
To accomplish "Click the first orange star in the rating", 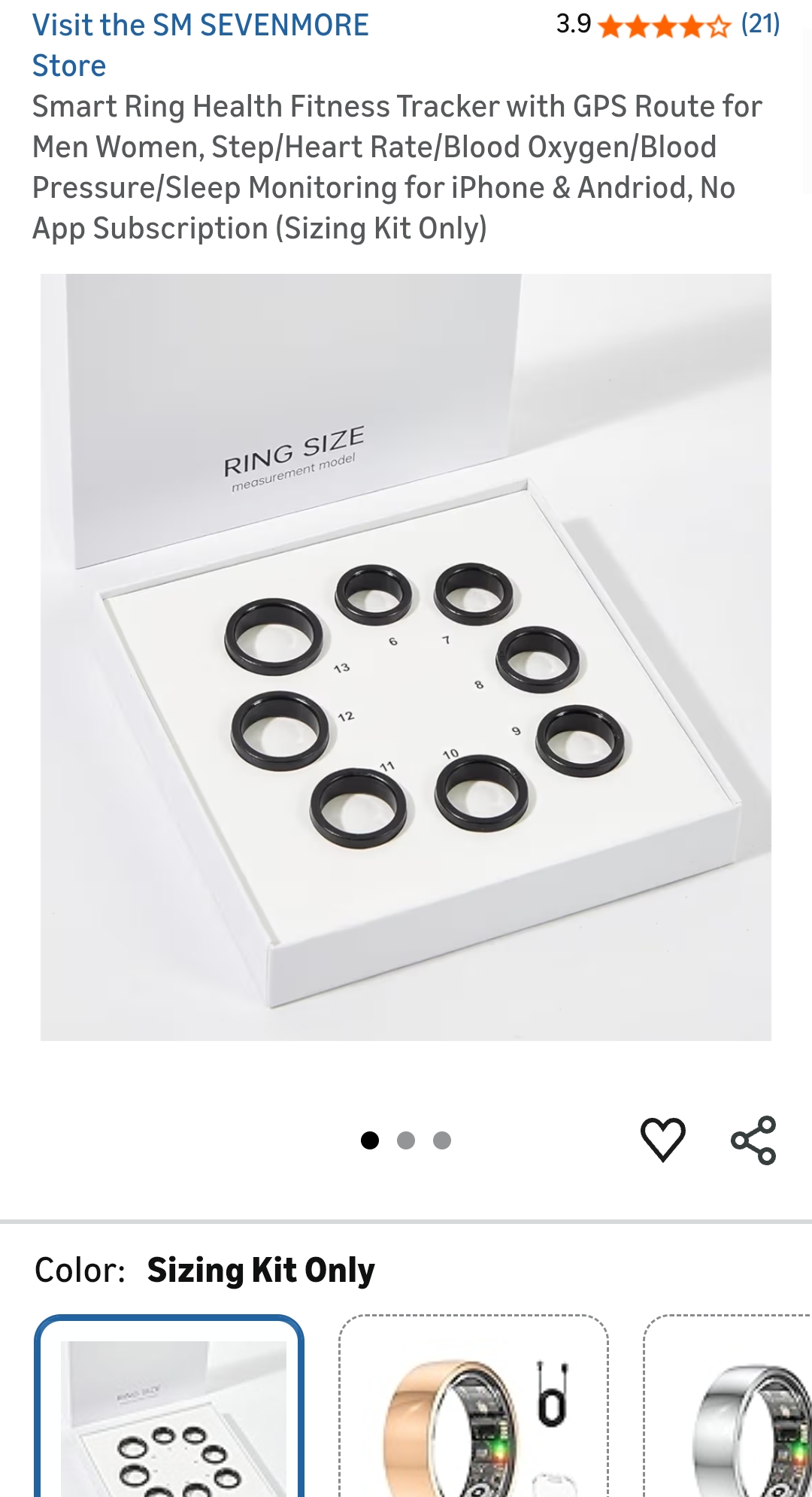I will (611, 26).
